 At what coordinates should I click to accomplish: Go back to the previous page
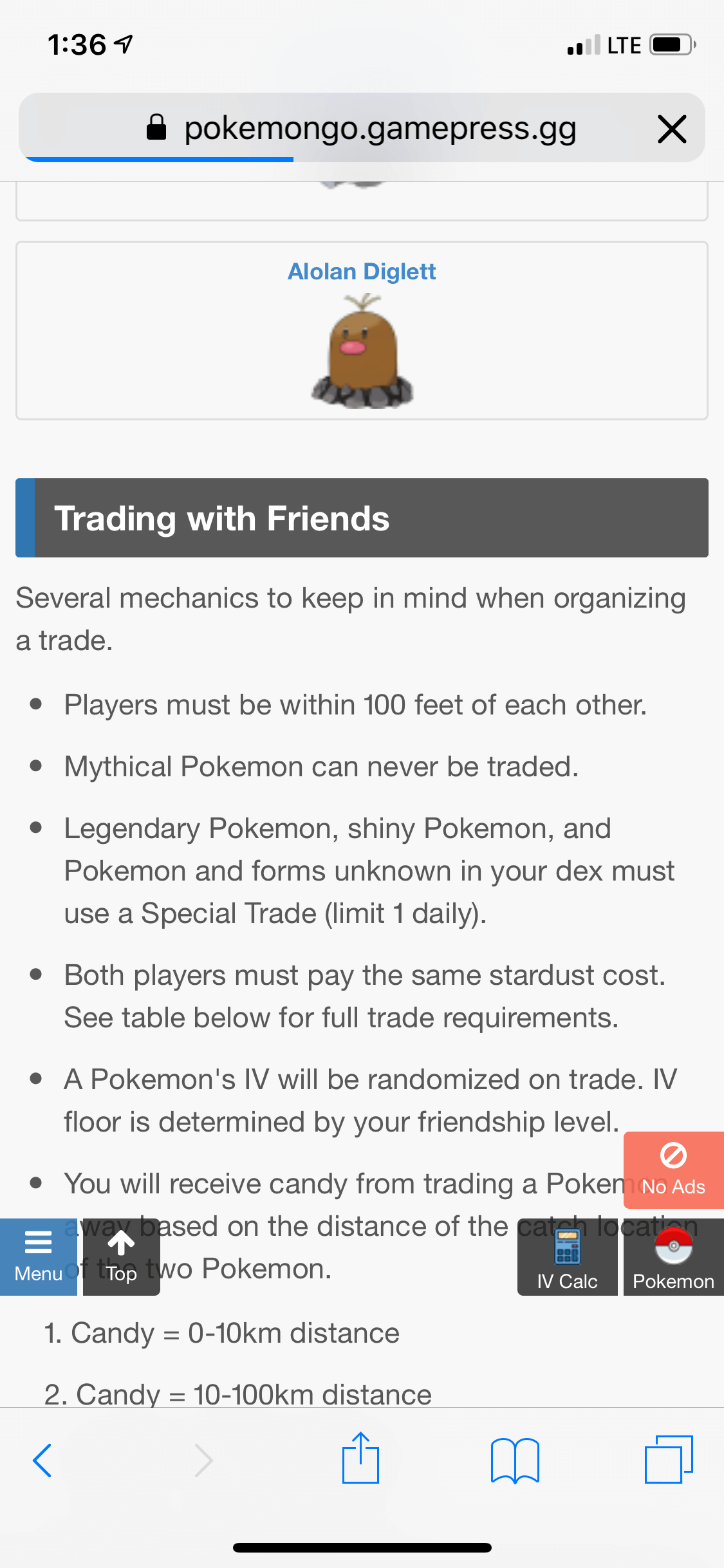[x=42, y=1460]
